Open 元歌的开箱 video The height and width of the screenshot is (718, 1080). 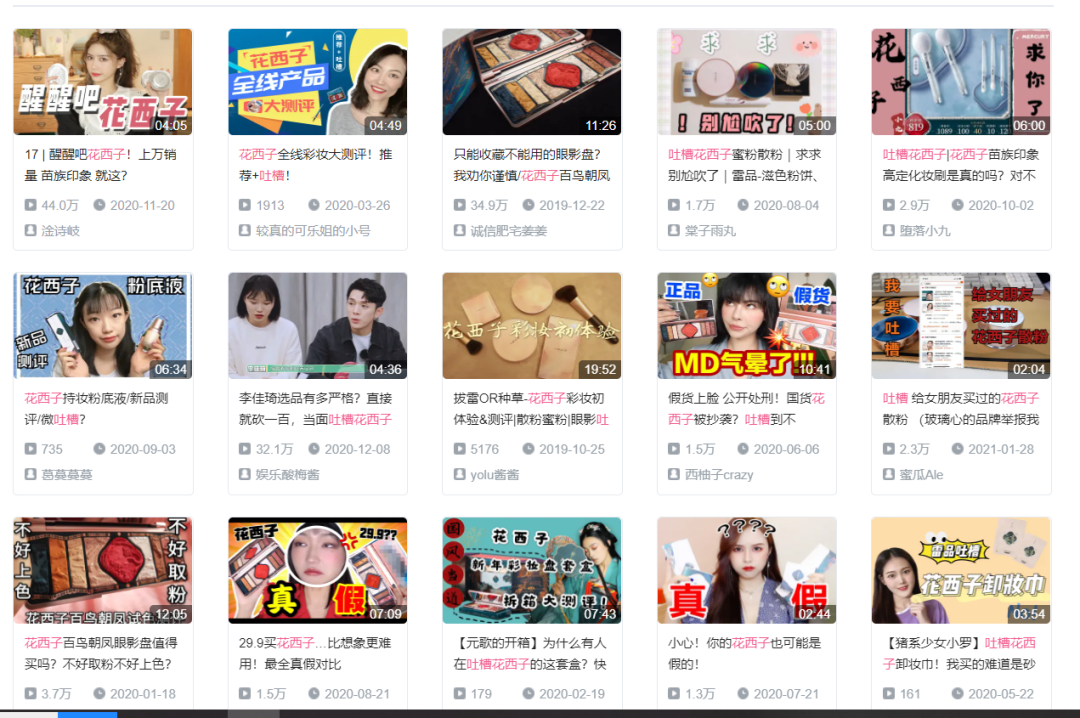(531, 570)
